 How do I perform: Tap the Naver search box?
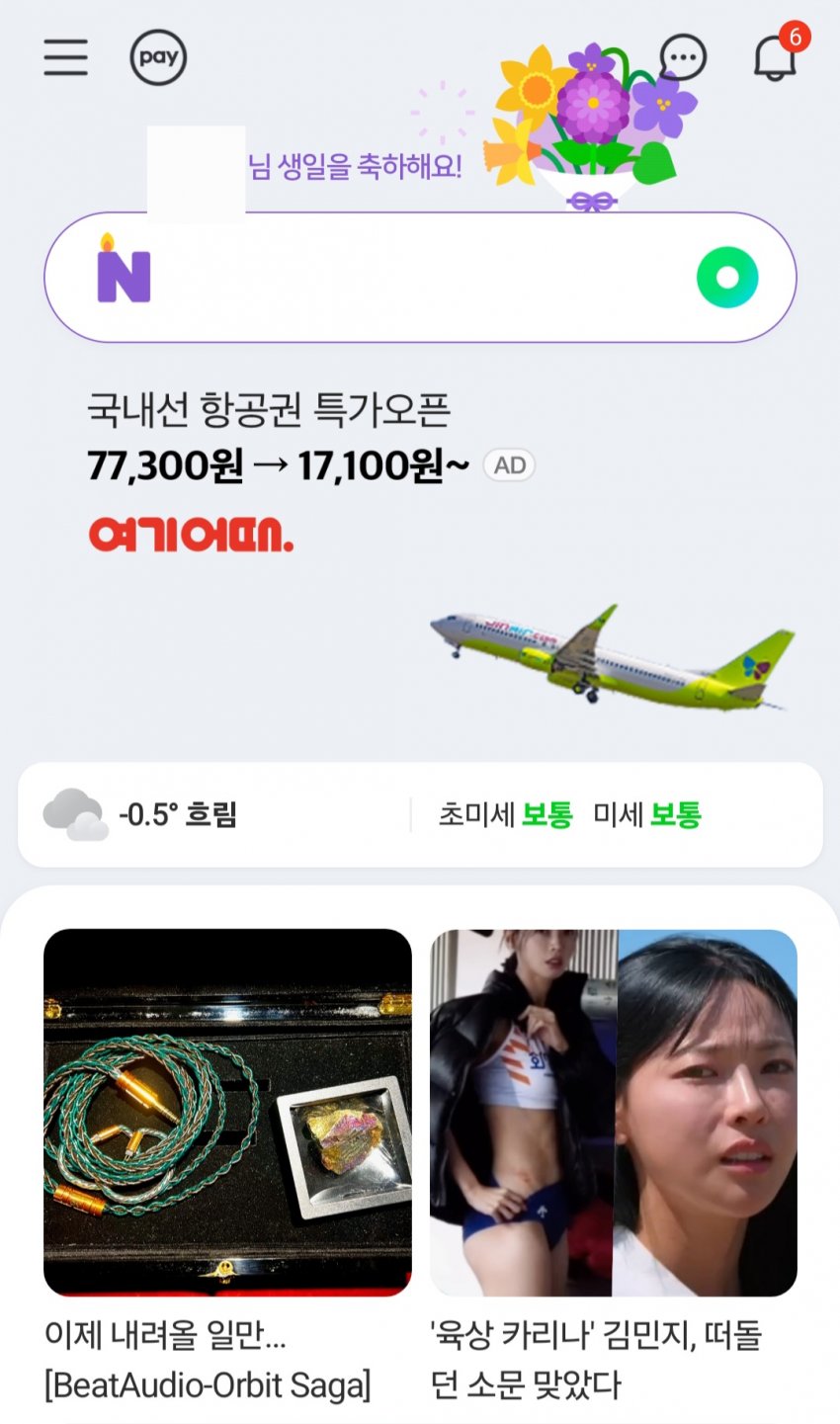(415, 278)
